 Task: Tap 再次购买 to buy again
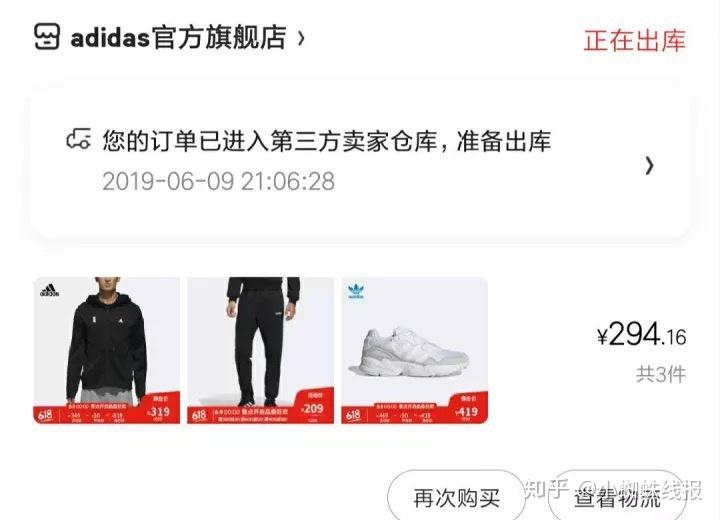point(456,496)
